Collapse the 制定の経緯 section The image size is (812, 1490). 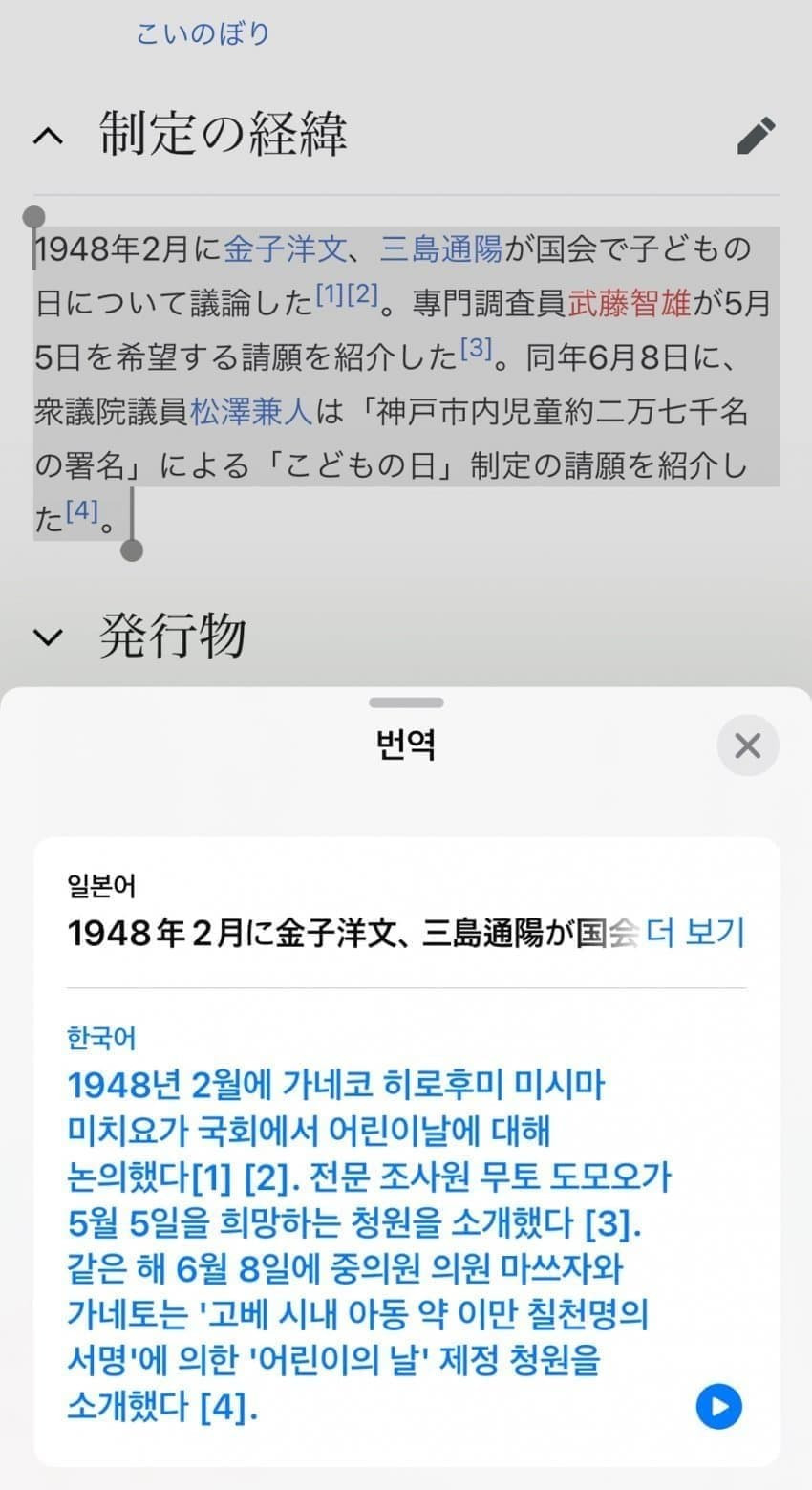point(49,136)
